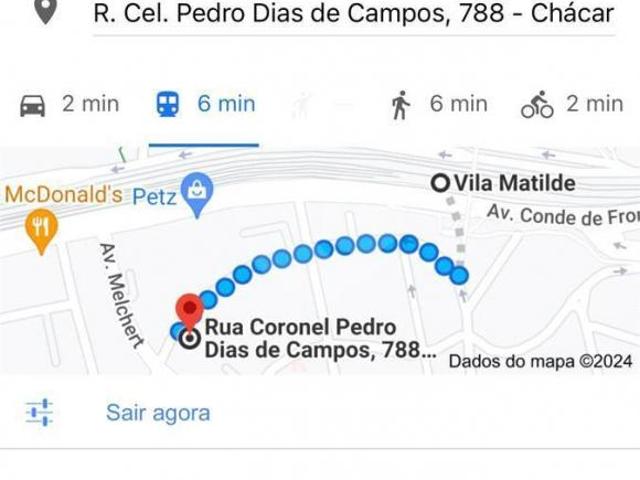Switch to walking directions, 6 min
Image resolution: width=640 pixels, height=480 pixels.
(x=437, y=104)
